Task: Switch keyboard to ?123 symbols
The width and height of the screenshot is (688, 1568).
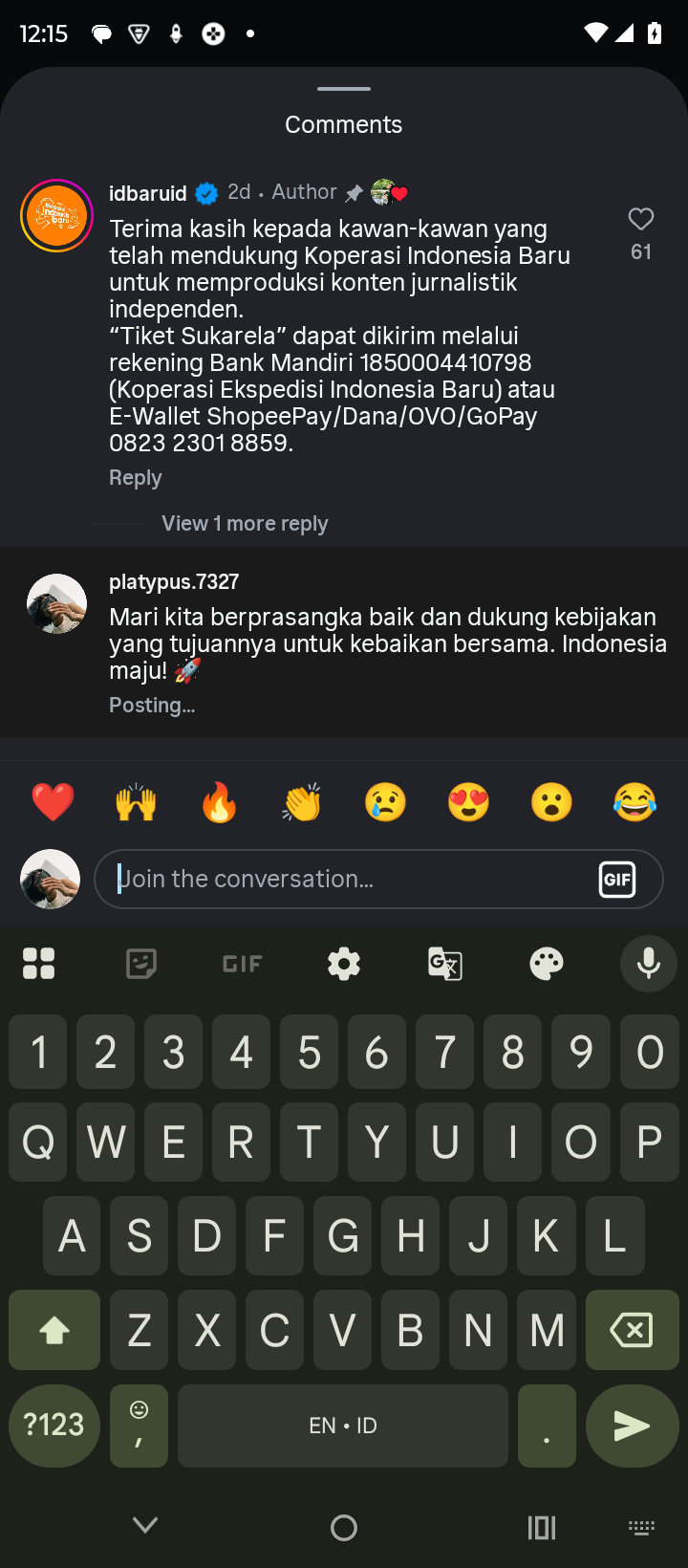Action: (54, 1426)
